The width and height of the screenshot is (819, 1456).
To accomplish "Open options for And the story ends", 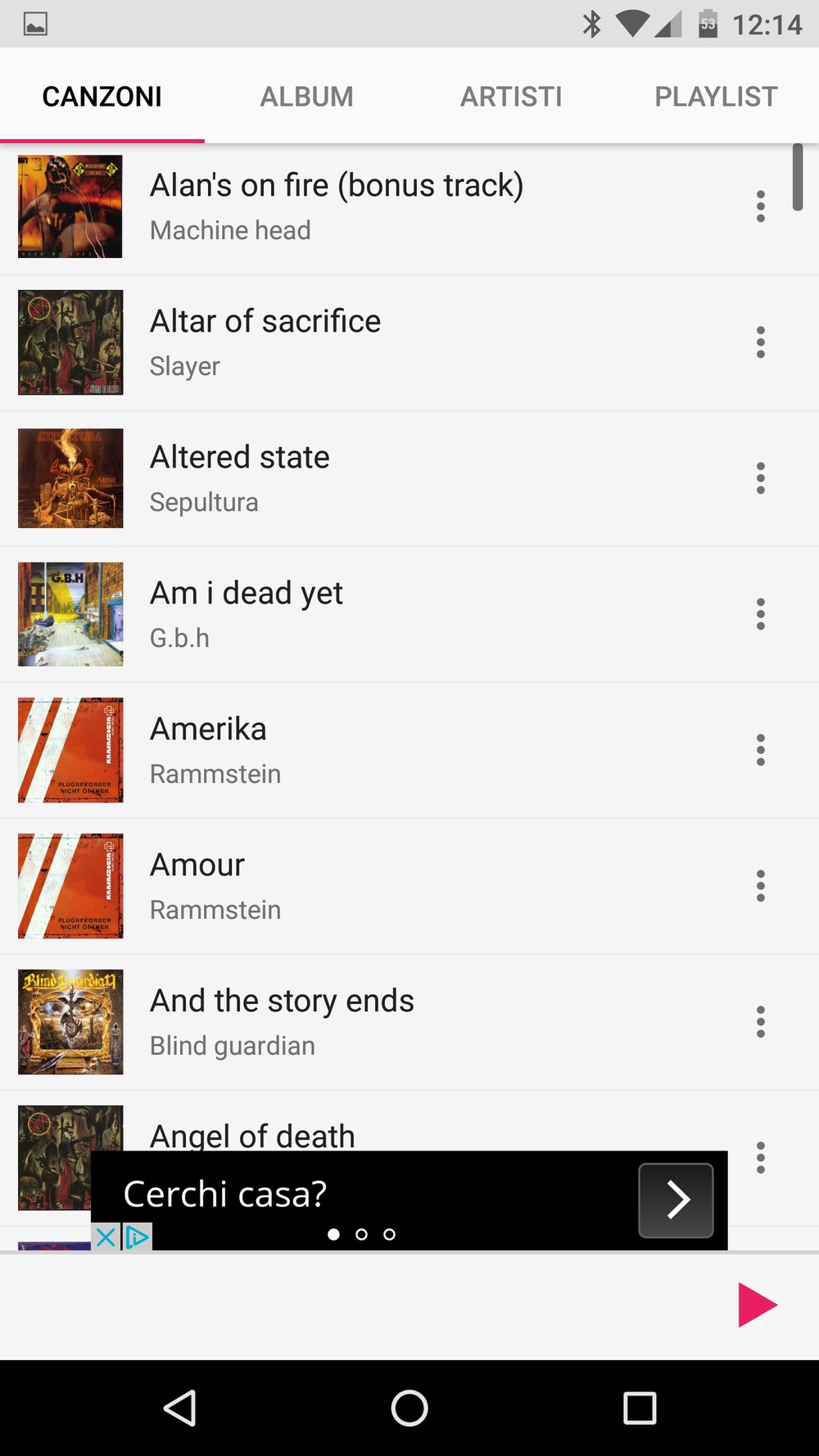I will [x=761, y=1022].
